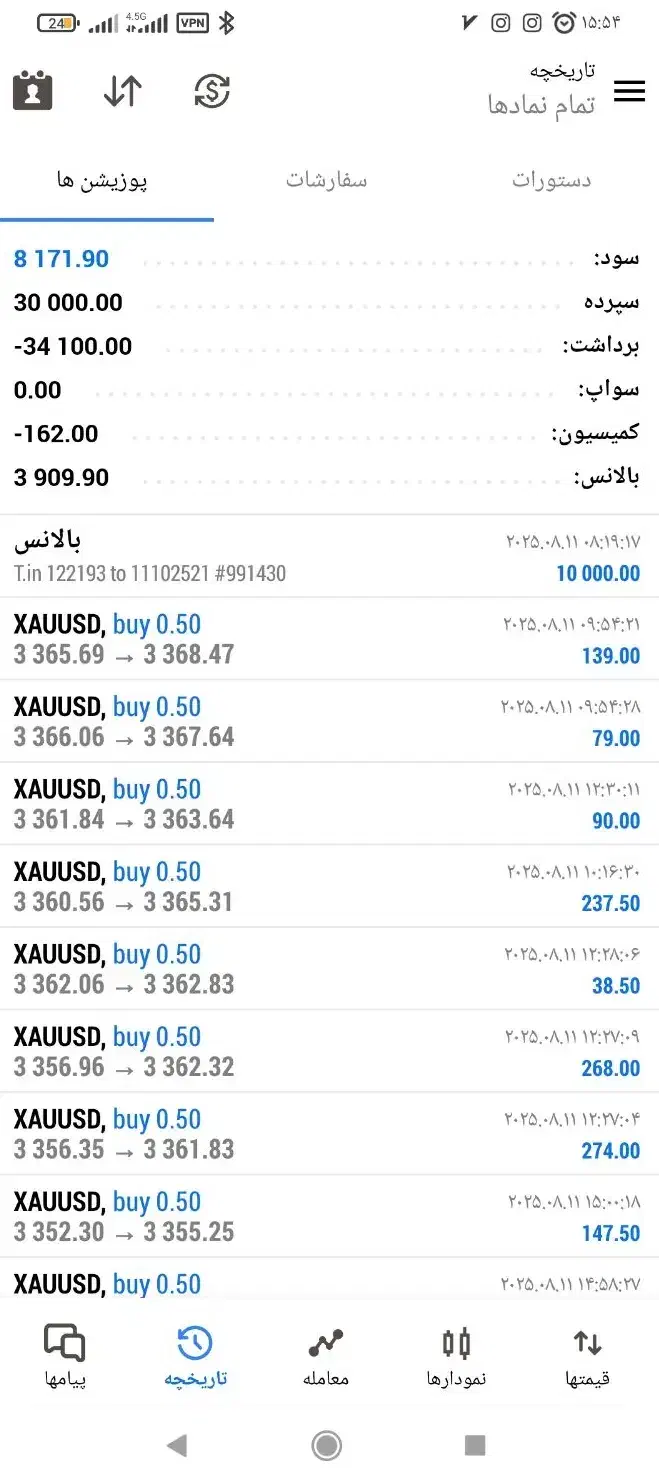Viewport: 659px width, 1470px height.
Task: Go to the قیمتها quotes tab
Action: pyautogui.click(x=588, y=1357)
